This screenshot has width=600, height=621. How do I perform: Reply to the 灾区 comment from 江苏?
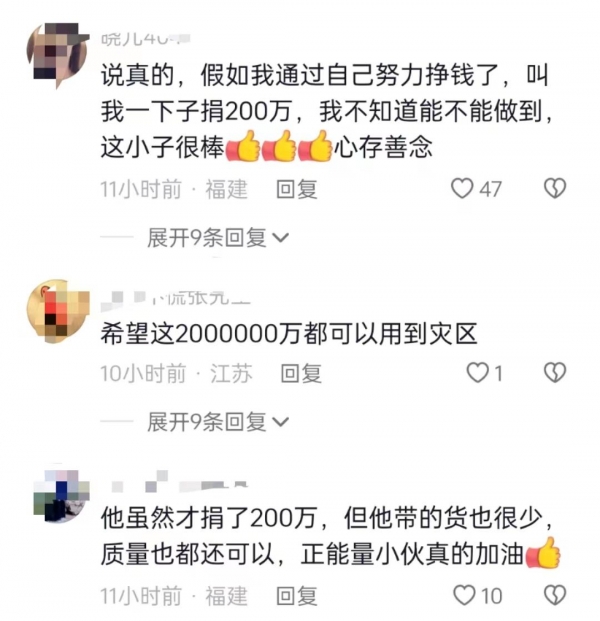(301, 373)
